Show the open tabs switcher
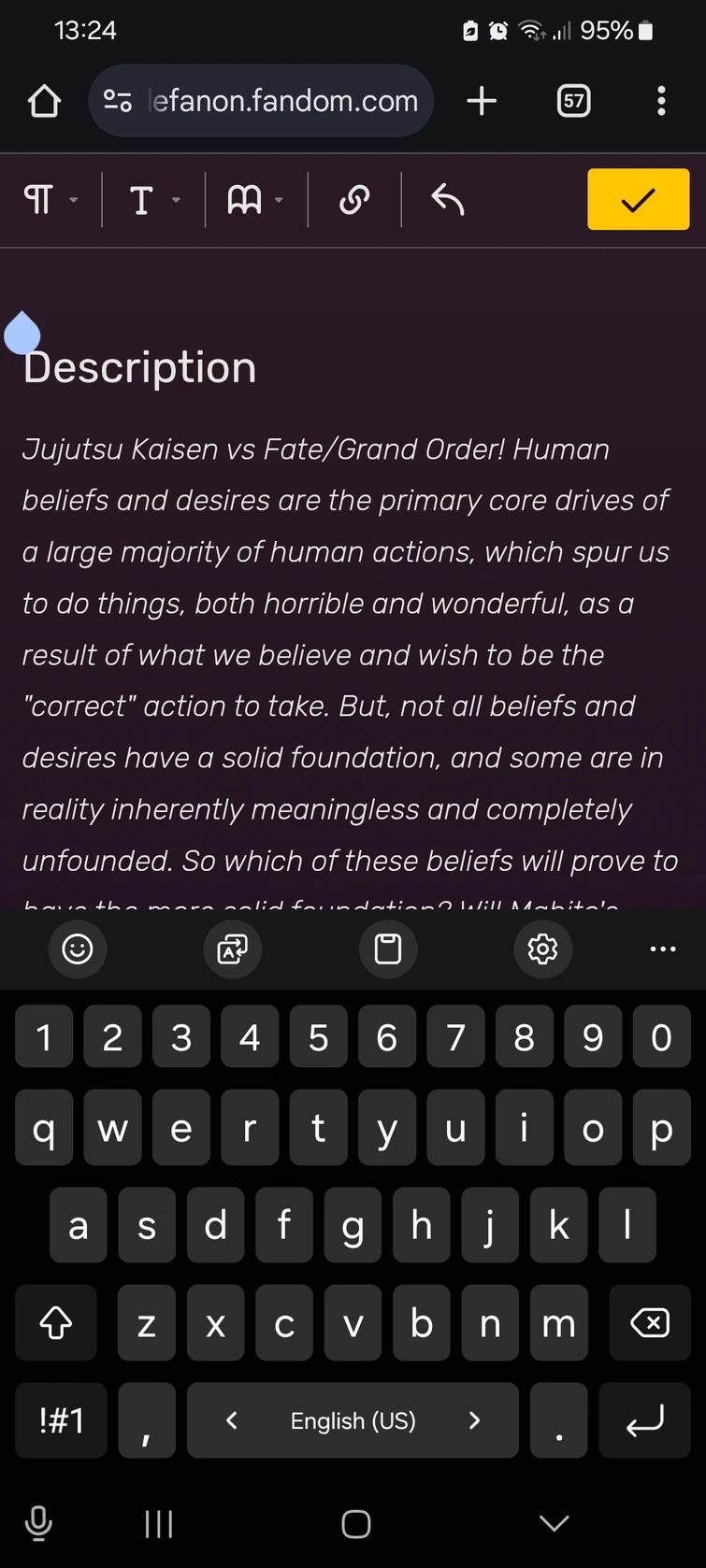This screenshot has height=1568, width=706. point(573,101)
